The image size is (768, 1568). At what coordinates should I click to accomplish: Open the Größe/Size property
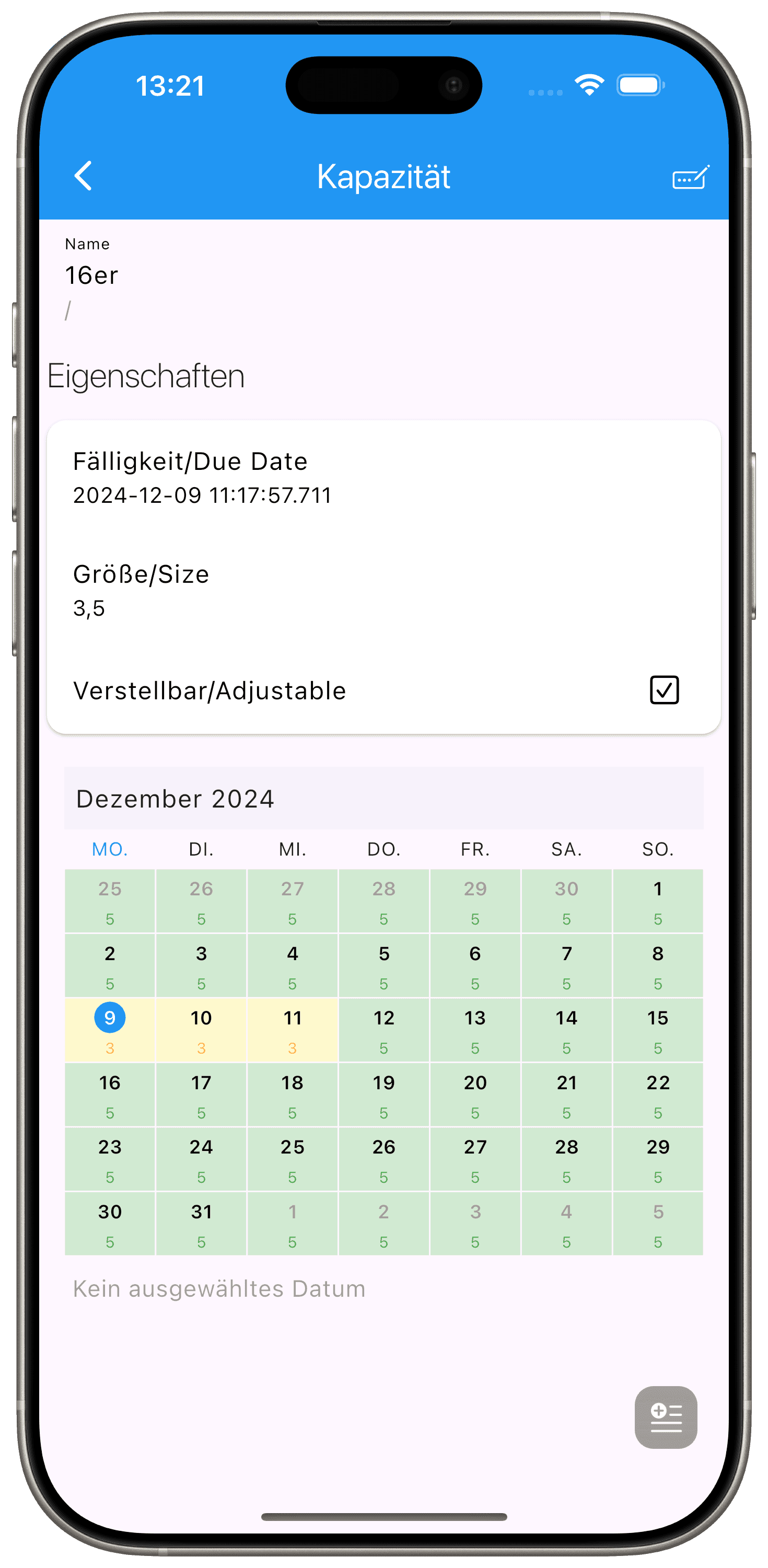[383, 591]
